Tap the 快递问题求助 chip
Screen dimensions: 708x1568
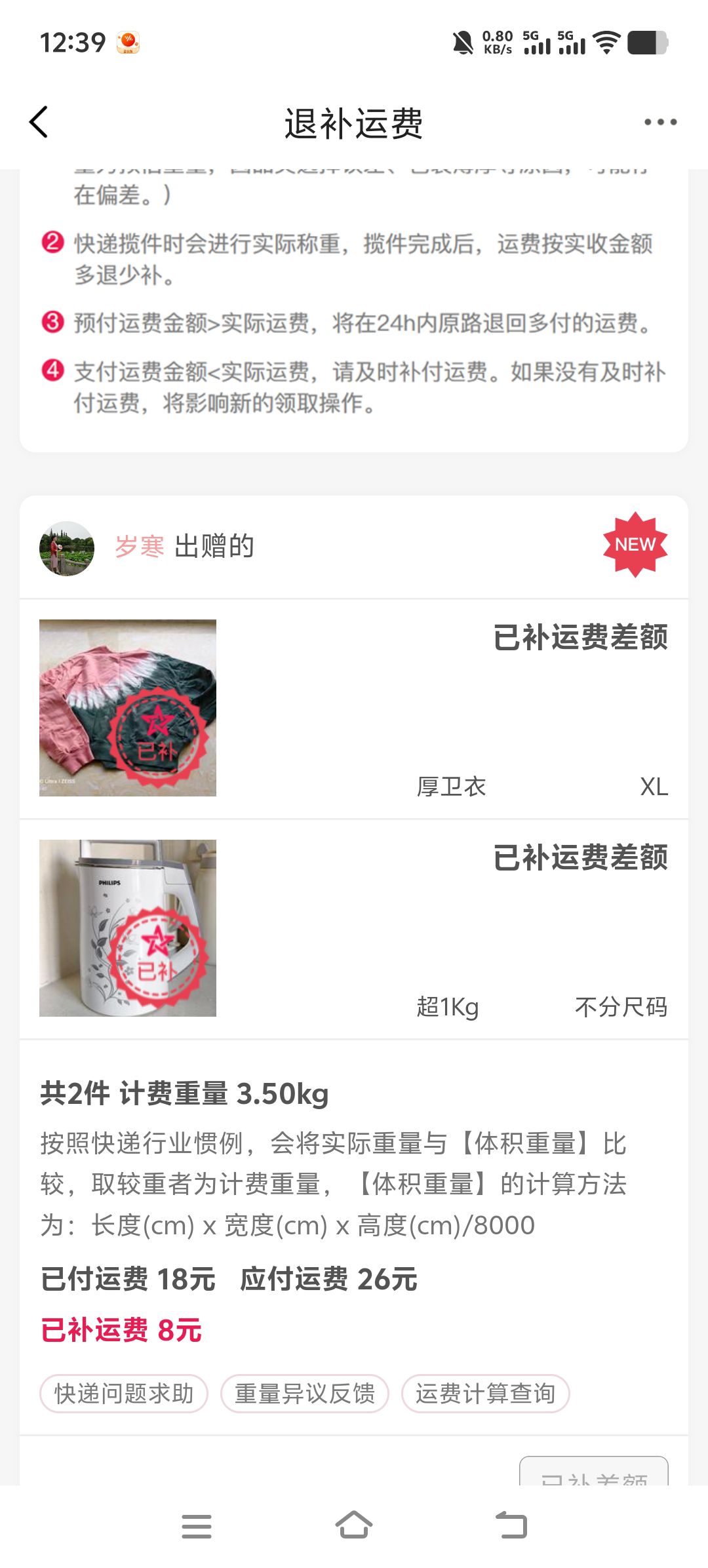click(124, 1393)
